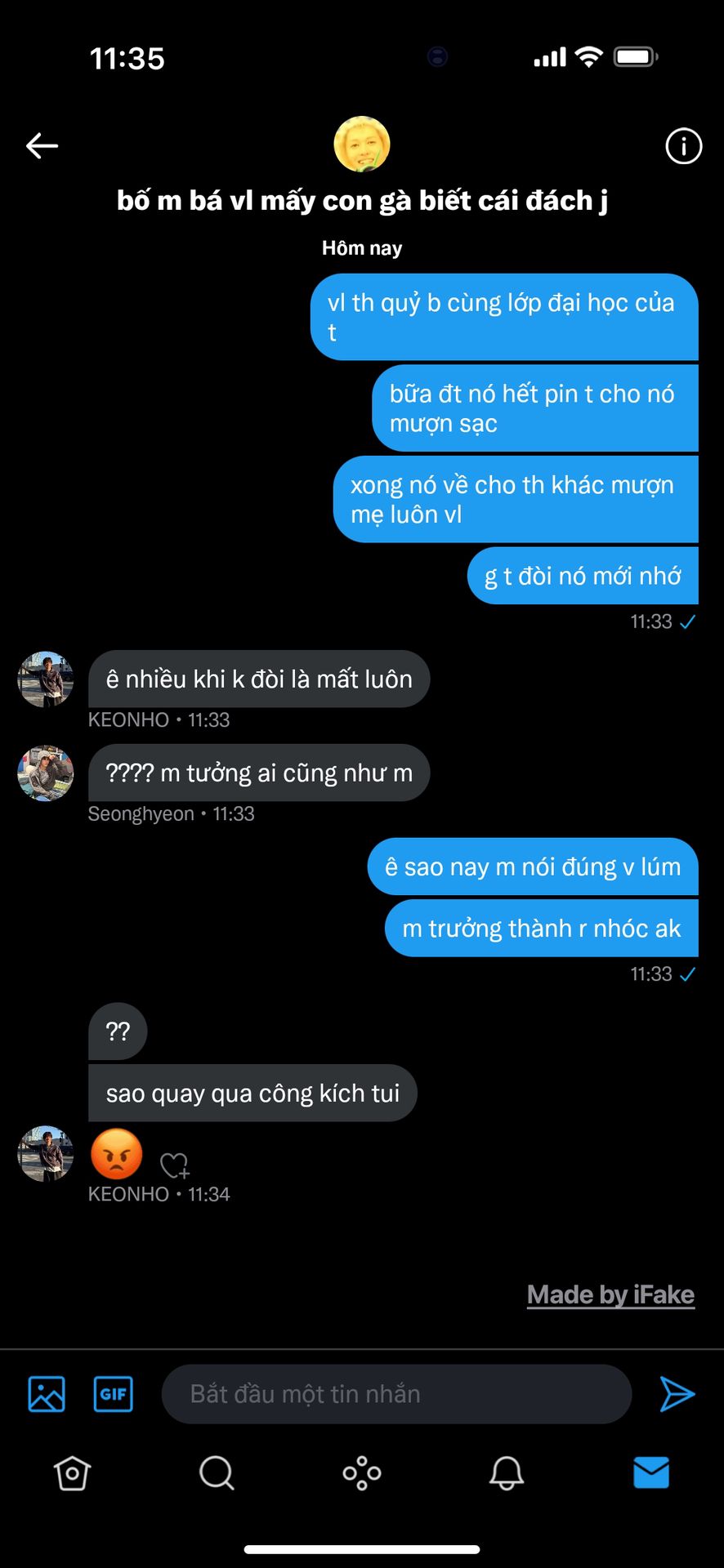724x1568 pixels.
Task: Focus the "Bắt đầu một tin nhắn" field
Action: point(396,1394)
